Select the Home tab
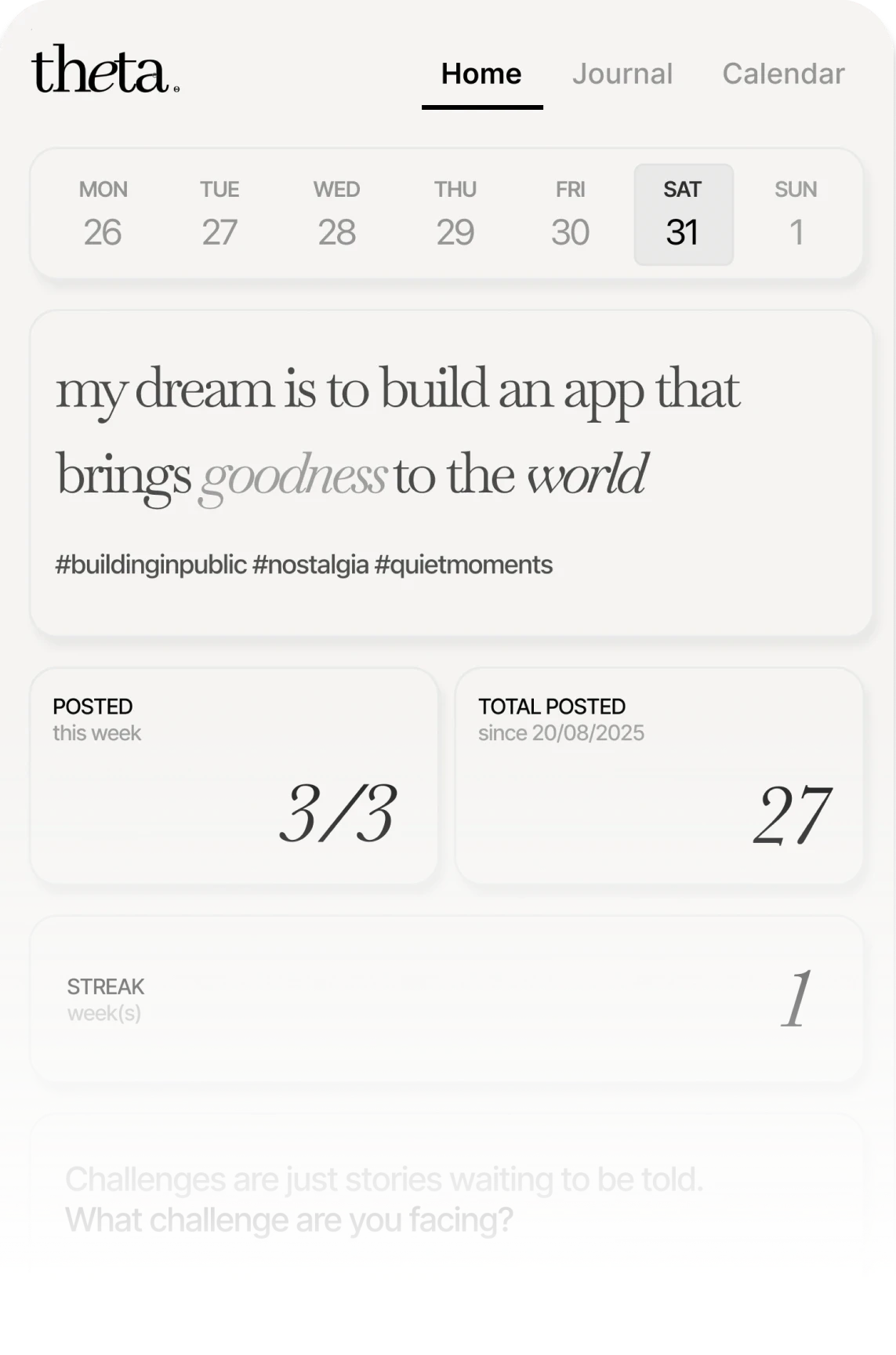This screenshot has height=1355, width=896. (x=481, y=74)
